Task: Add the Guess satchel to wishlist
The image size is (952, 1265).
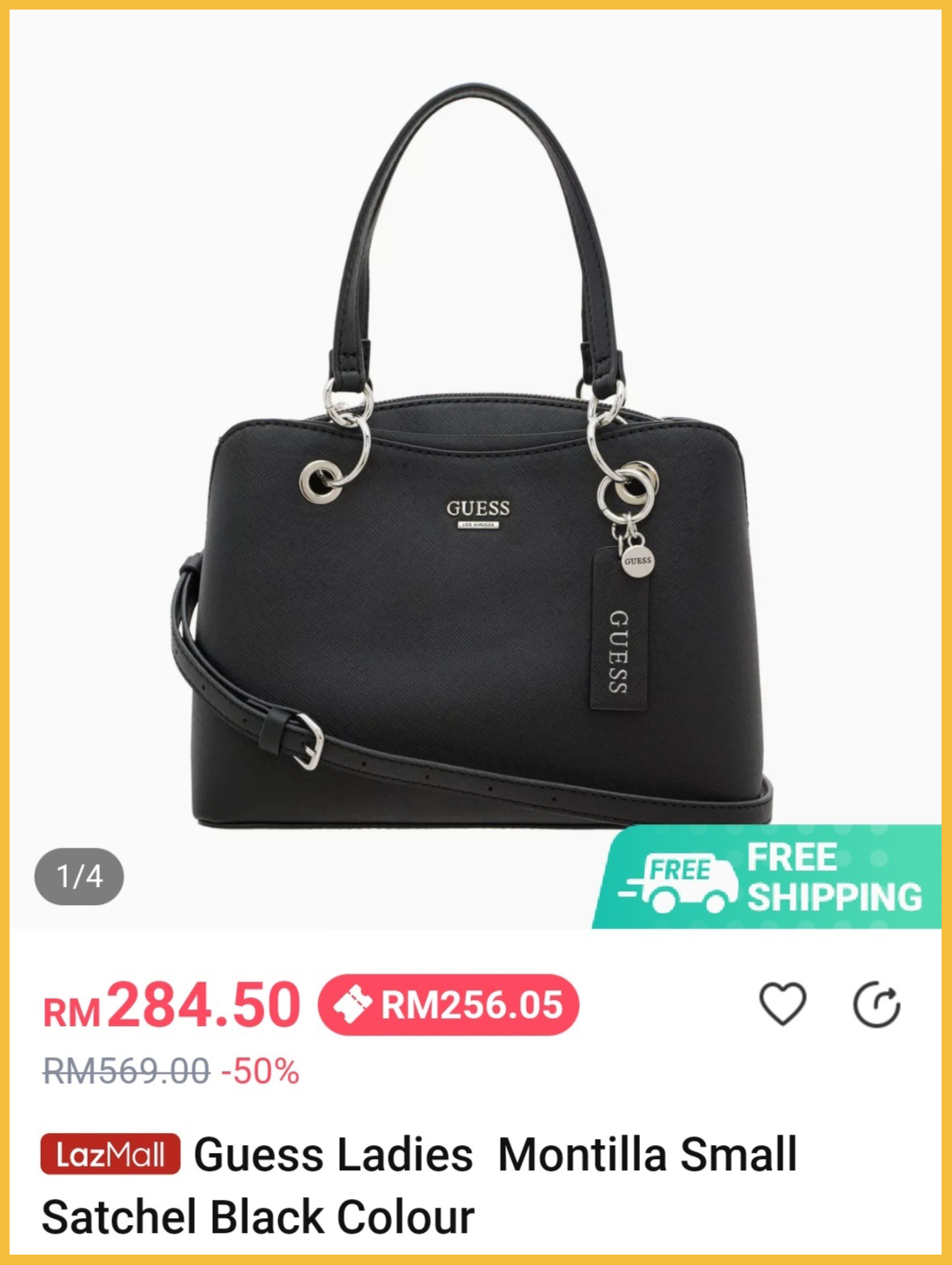Action: pos(782,1004)
